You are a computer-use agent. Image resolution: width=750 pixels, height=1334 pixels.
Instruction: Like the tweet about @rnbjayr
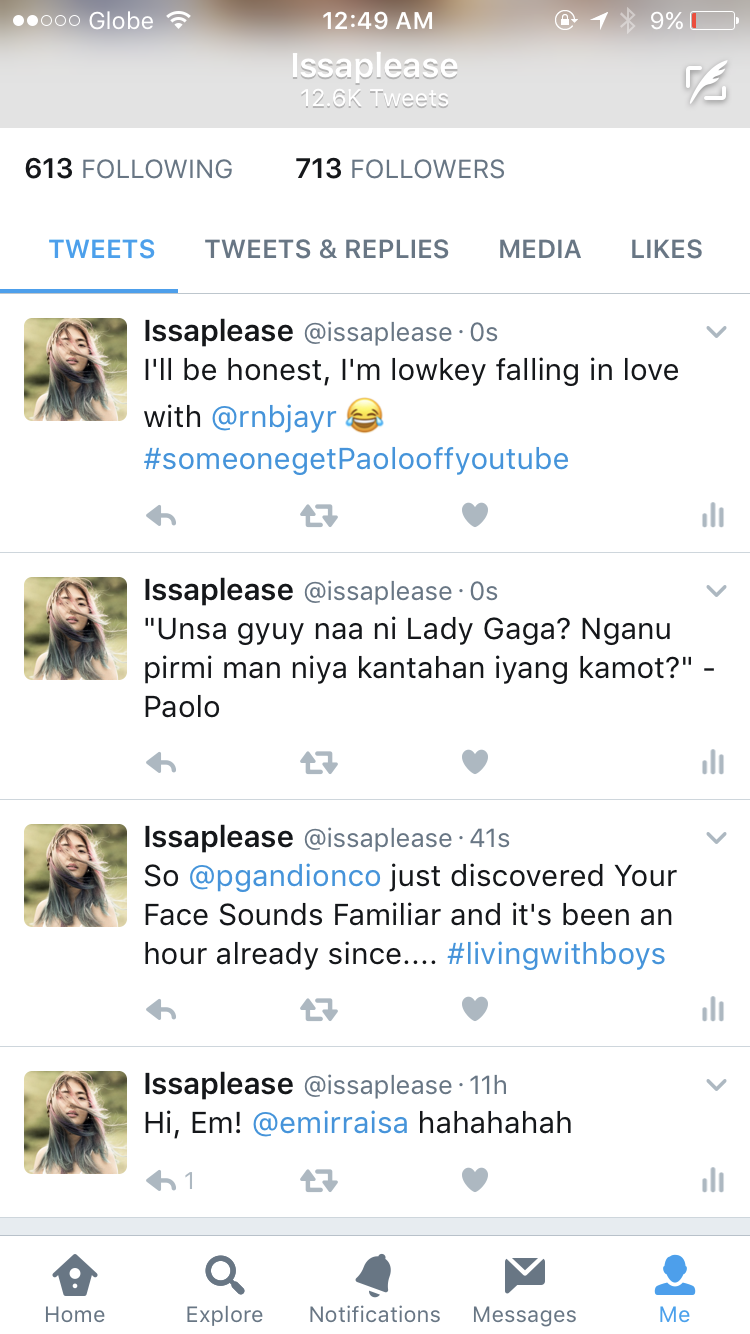pos(475,515)
